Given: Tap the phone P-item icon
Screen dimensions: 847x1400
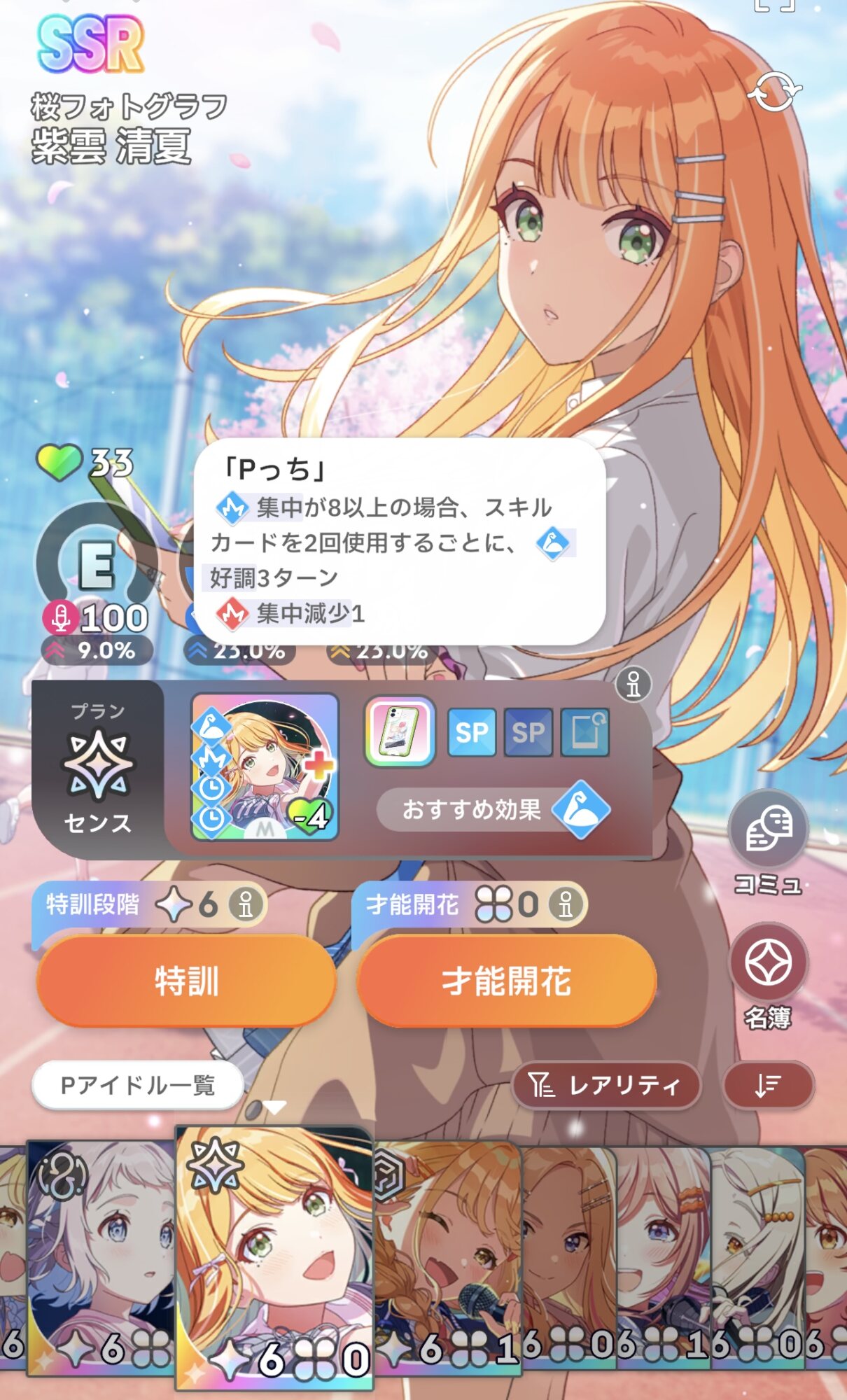Looking at the screenshot, I should [x=399, y=731].
